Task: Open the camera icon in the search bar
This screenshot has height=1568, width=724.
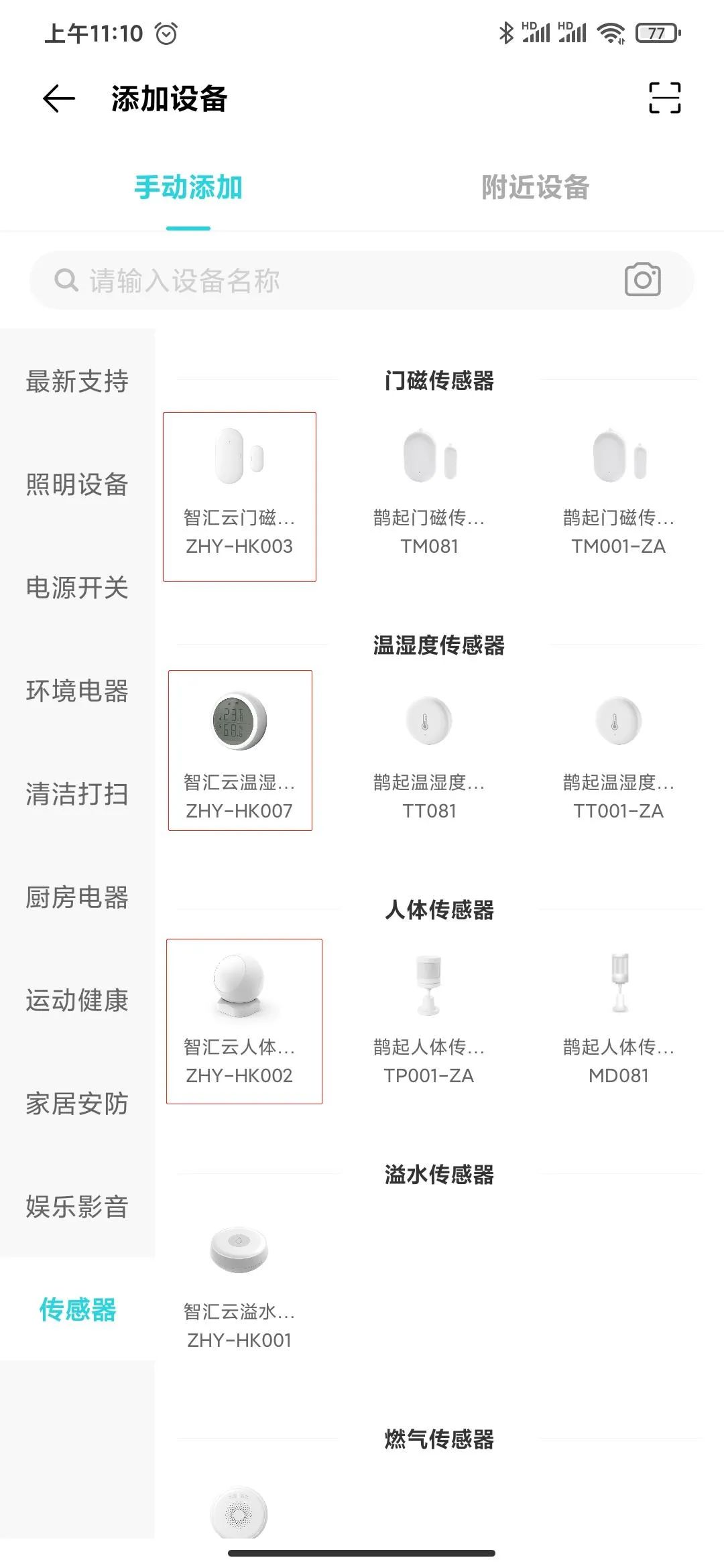Action: point(642,280)
